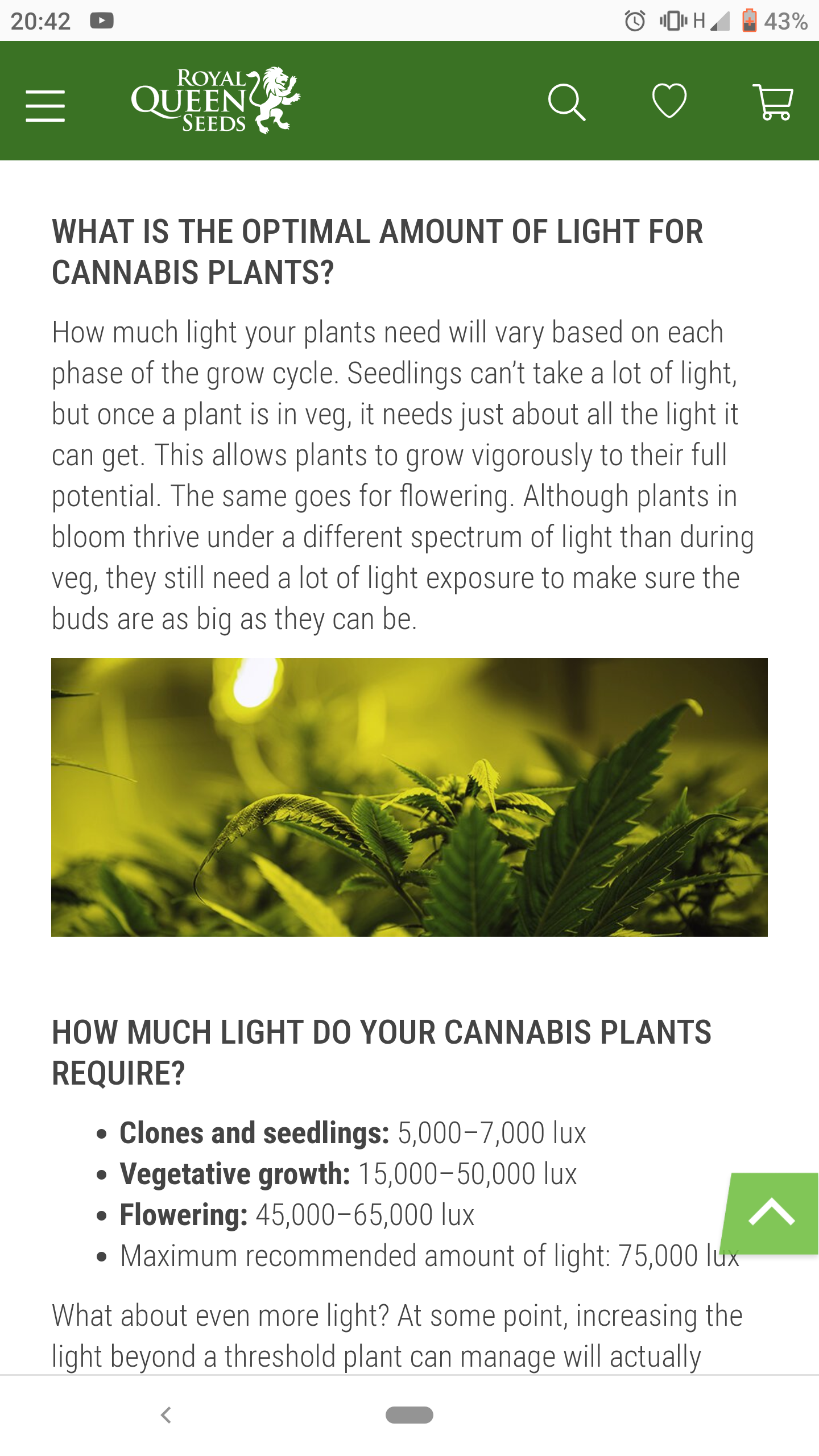Screen dimensions: 819x1456
Task: Open the shopping cart
Action: tap(773, 102)
